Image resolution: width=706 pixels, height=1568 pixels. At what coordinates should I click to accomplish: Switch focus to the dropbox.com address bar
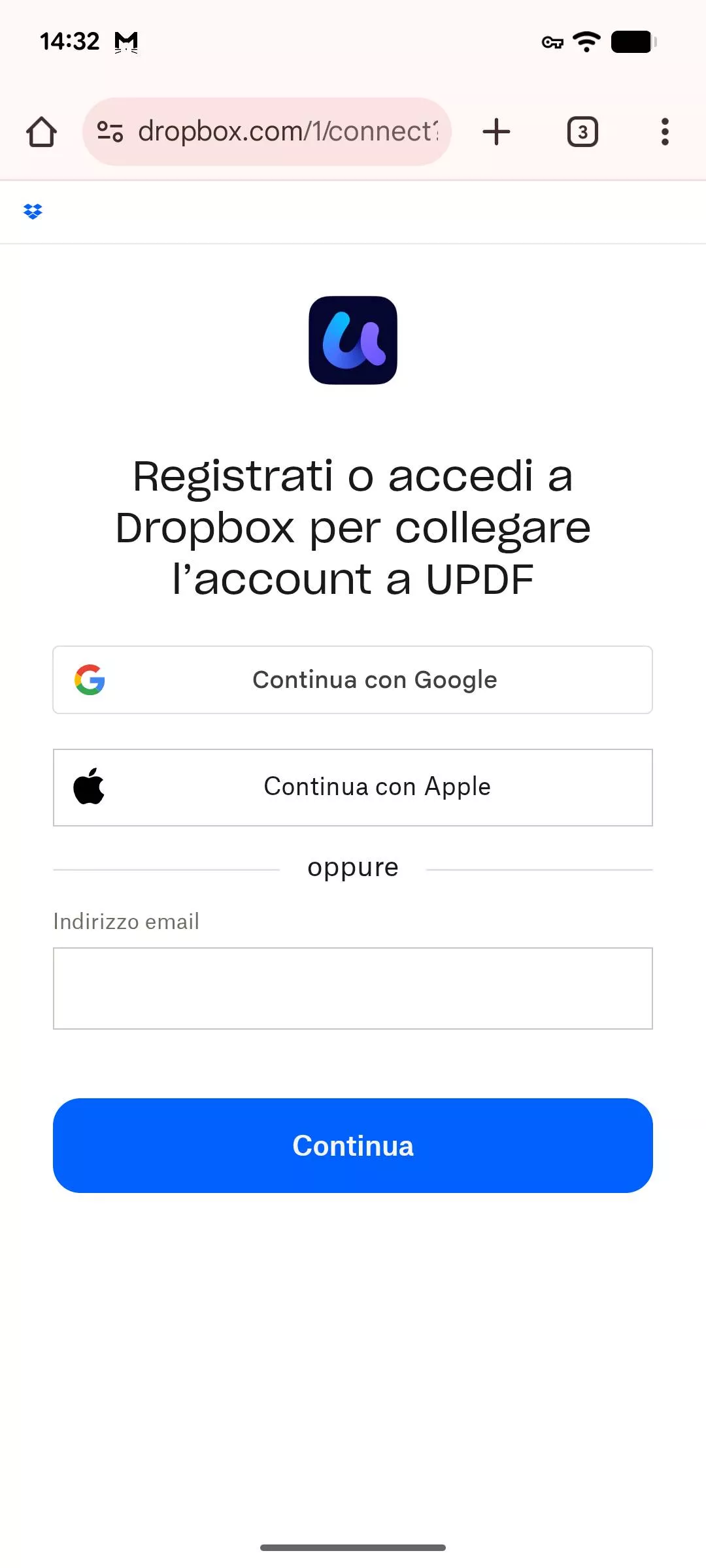coord(288,131)
